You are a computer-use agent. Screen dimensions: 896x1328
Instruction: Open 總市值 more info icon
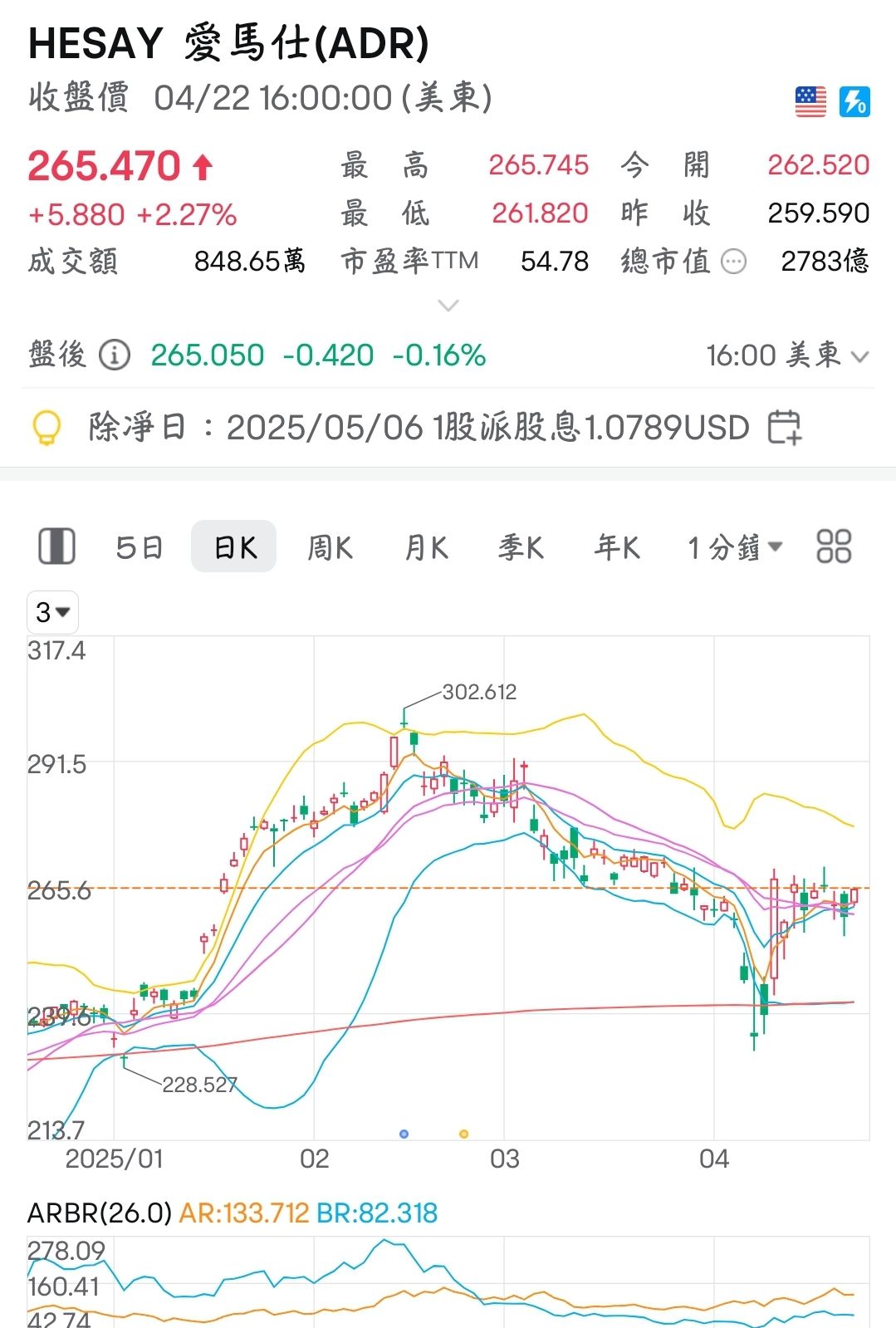pyautogui.click(x=733, y=262)
